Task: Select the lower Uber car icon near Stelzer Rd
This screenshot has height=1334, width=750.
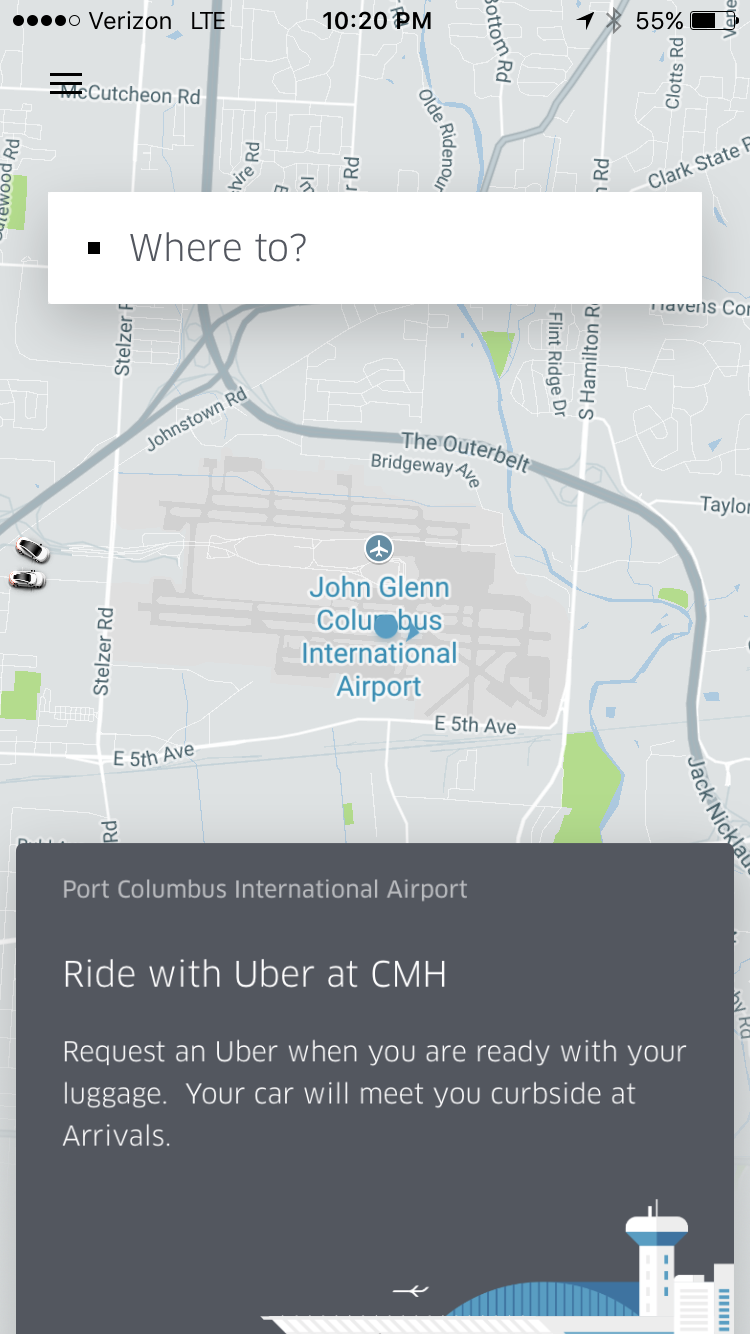Action: pos(26,578)
